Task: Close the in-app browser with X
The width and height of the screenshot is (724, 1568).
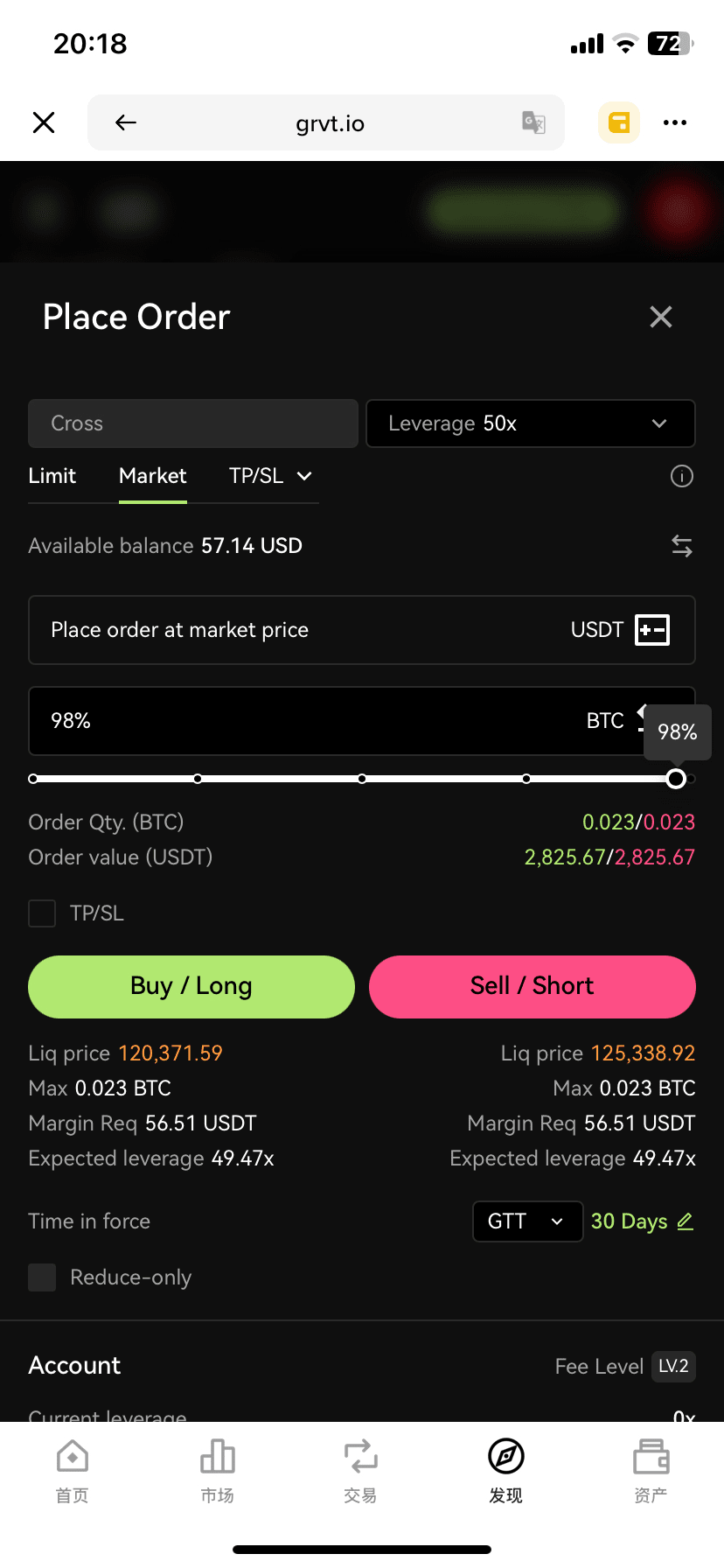Action: point(44,122)
